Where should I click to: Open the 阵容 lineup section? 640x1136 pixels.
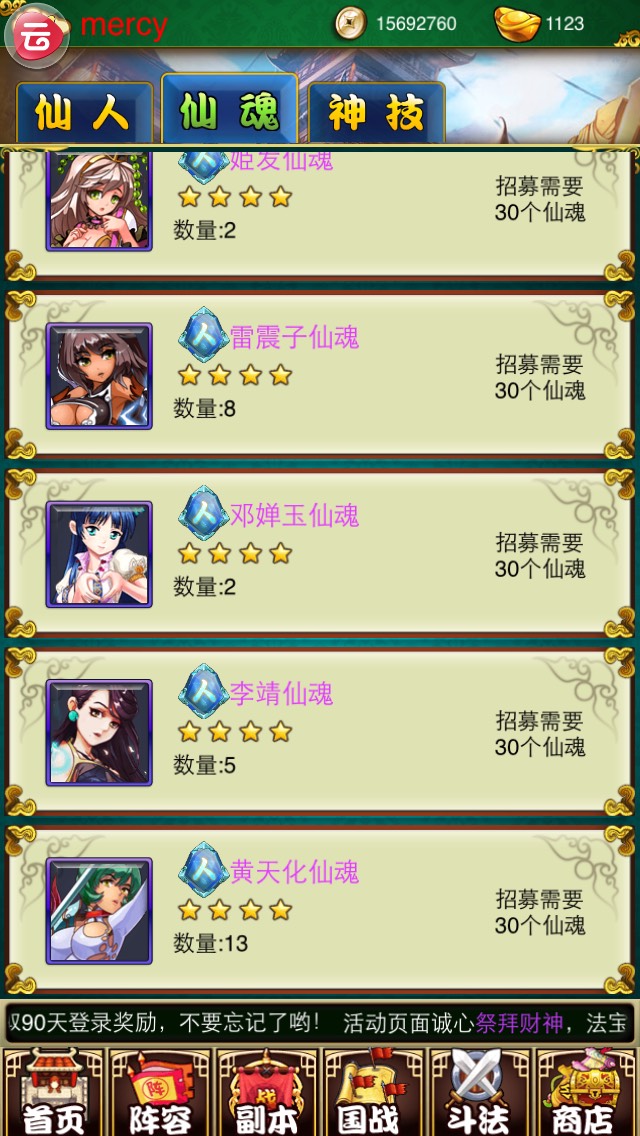[x=160, y=1092]
